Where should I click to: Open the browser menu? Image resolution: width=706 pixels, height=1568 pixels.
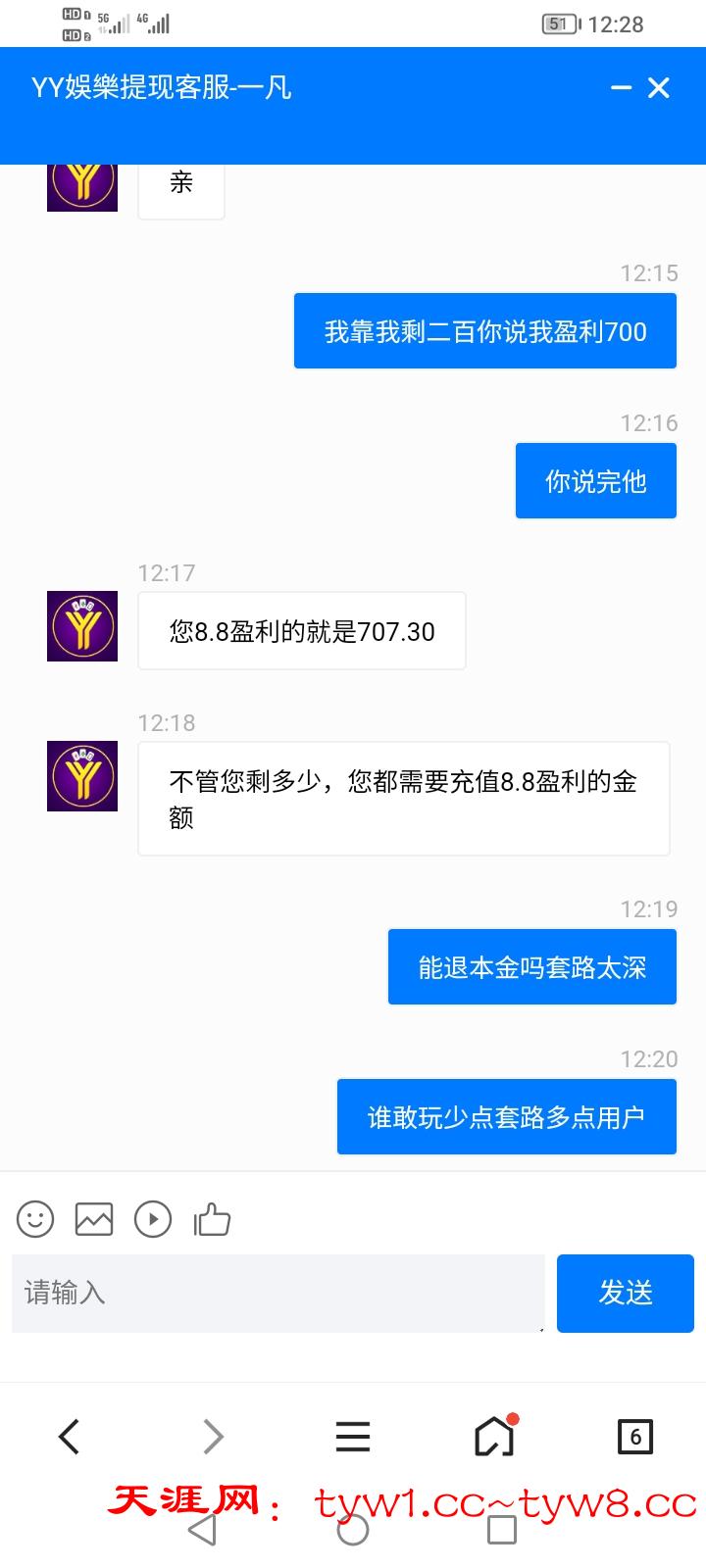(x=353, y=1437)
